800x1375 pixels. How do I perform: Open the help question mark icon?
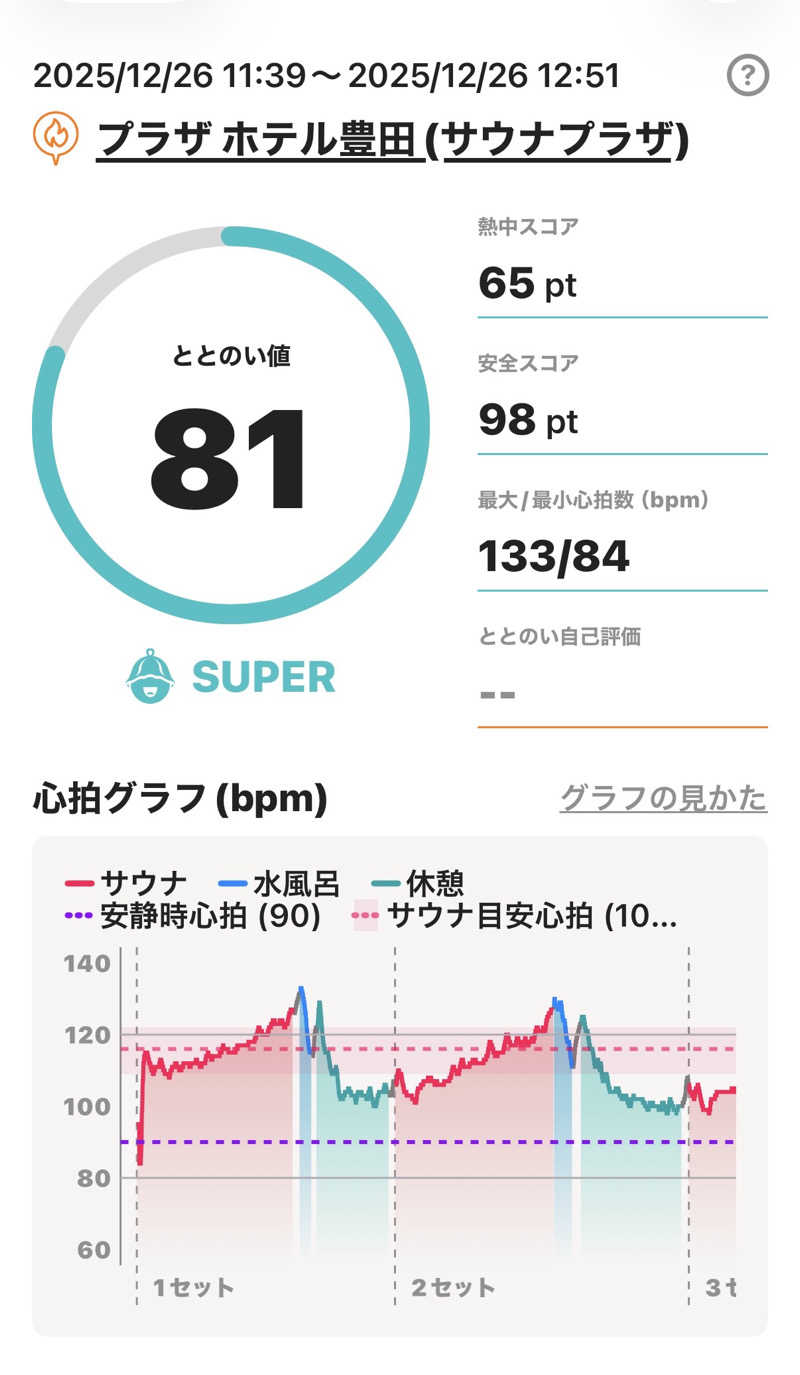(747, 76)
